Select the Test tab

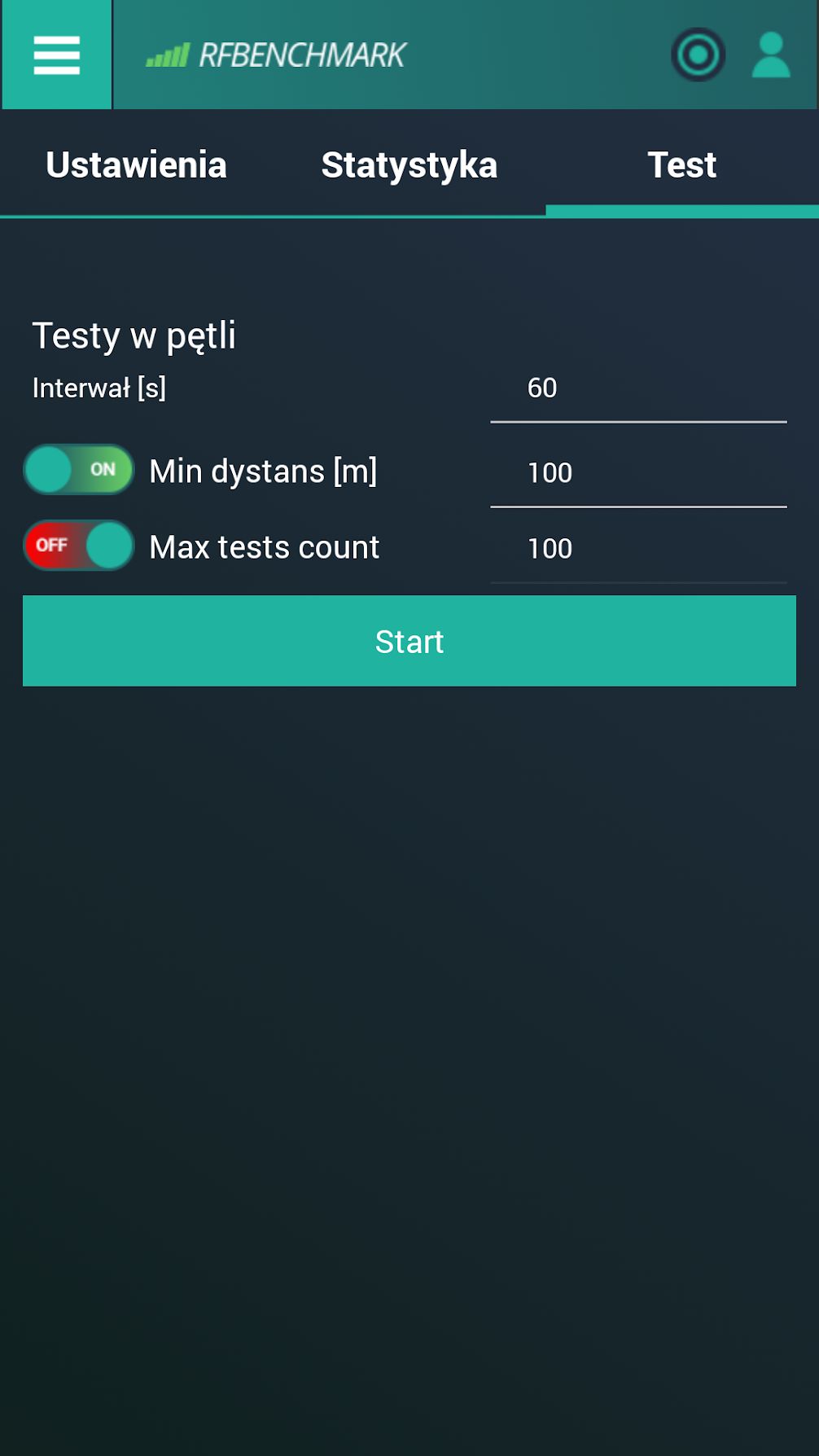[x=681, y=164]
